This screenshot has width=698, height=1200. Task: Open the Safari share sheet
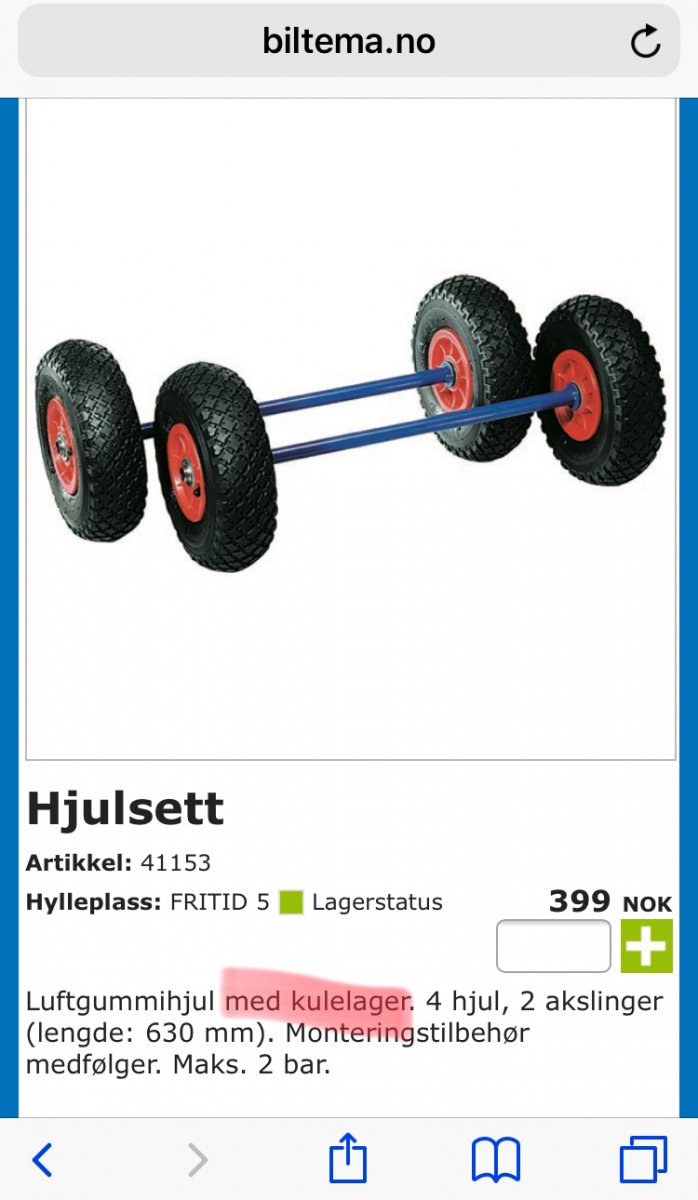(x=348, y=1160)
